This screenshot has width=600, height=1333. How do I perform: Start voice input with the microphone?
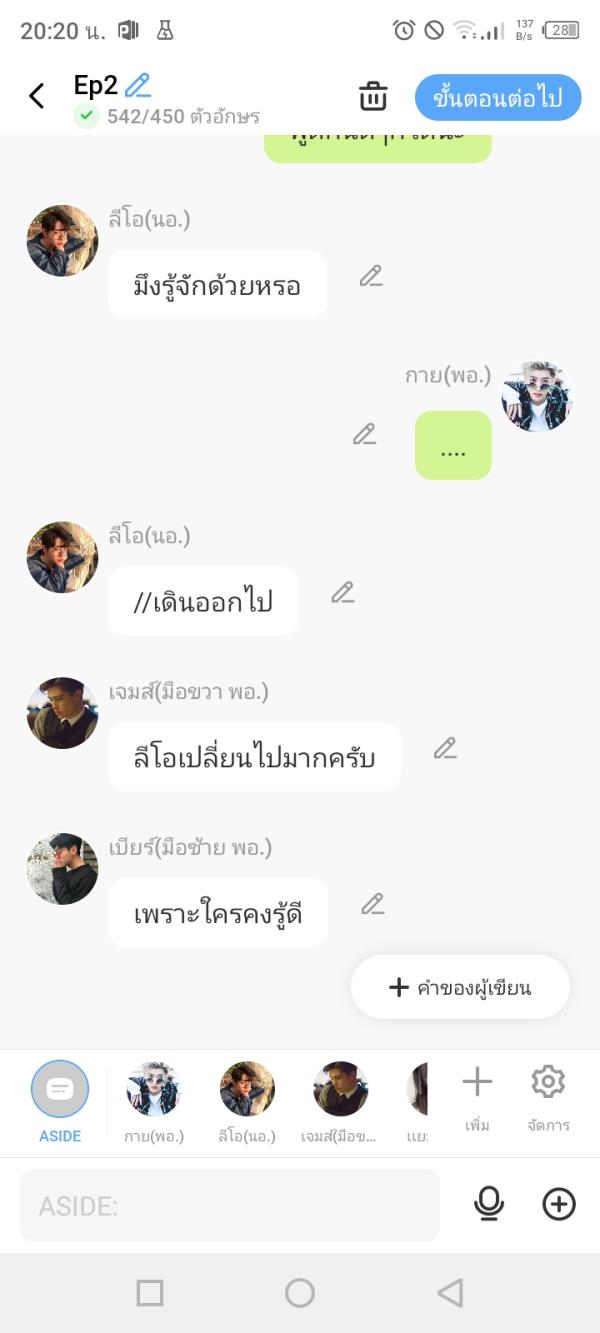click(489, 1205)
